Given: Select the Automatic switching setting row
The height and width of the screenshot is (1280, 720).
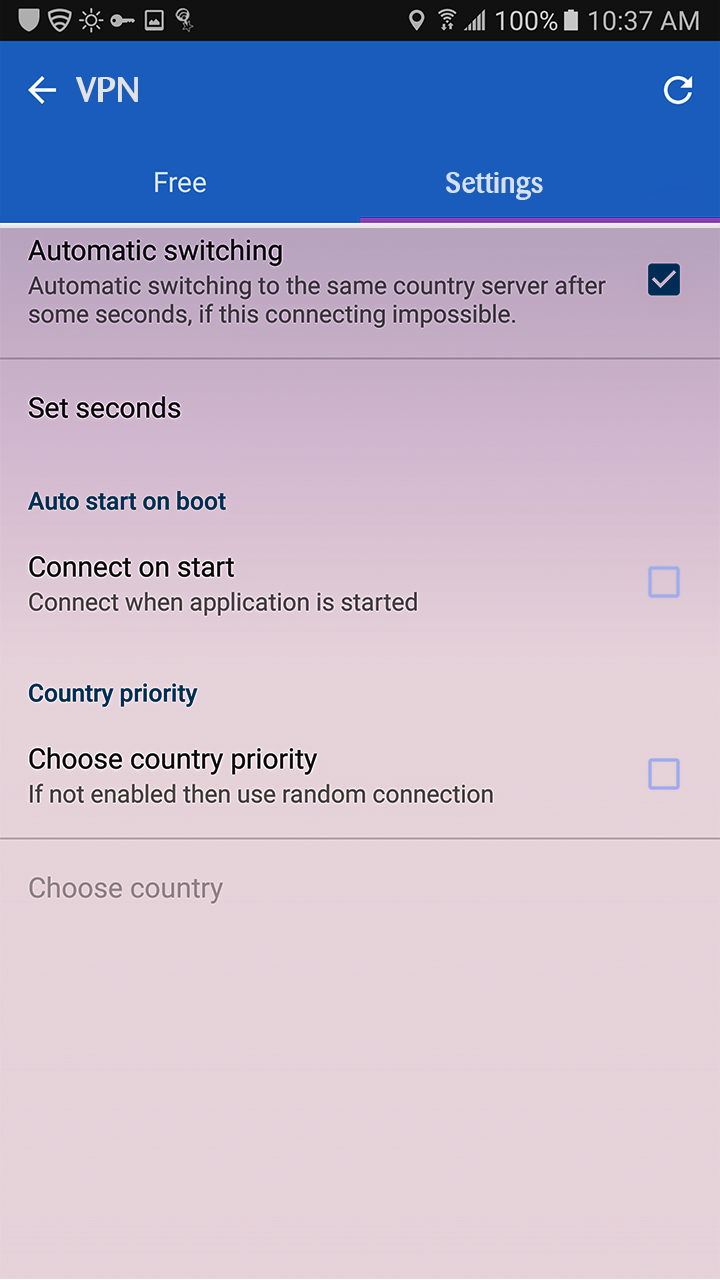Looking at the screenshot, I should pos(300,280).
